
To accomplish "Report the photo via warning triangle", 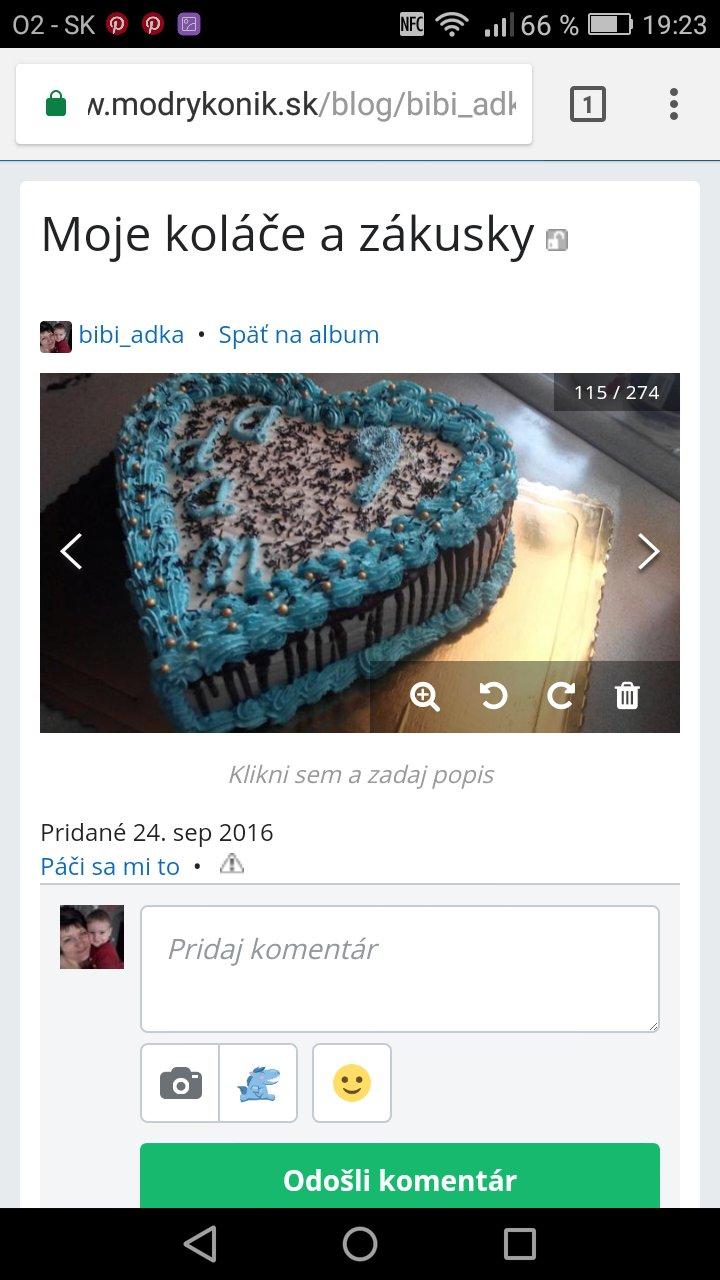I will tap(231, 865).
